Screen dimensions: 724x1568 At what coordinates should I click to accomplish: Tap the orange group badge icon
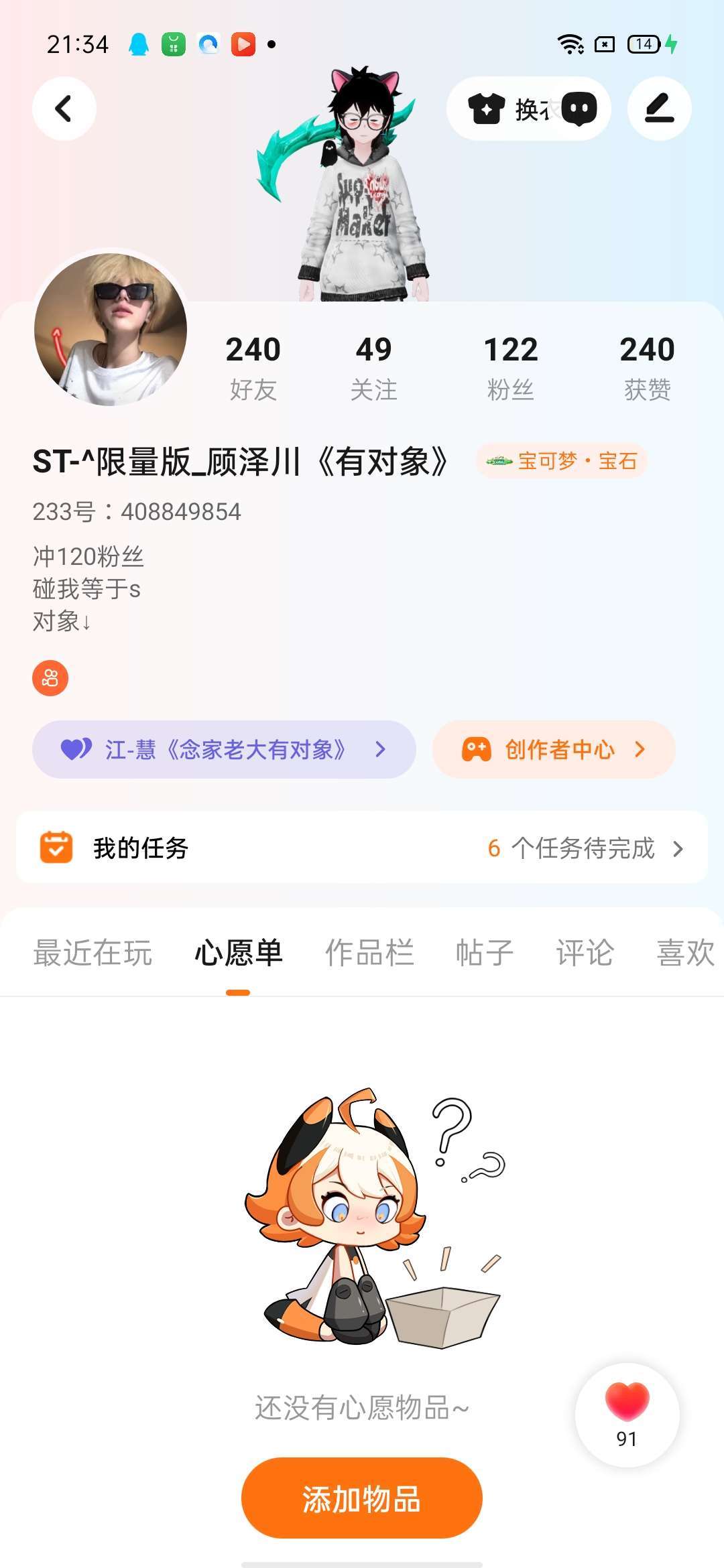point(50,678)
